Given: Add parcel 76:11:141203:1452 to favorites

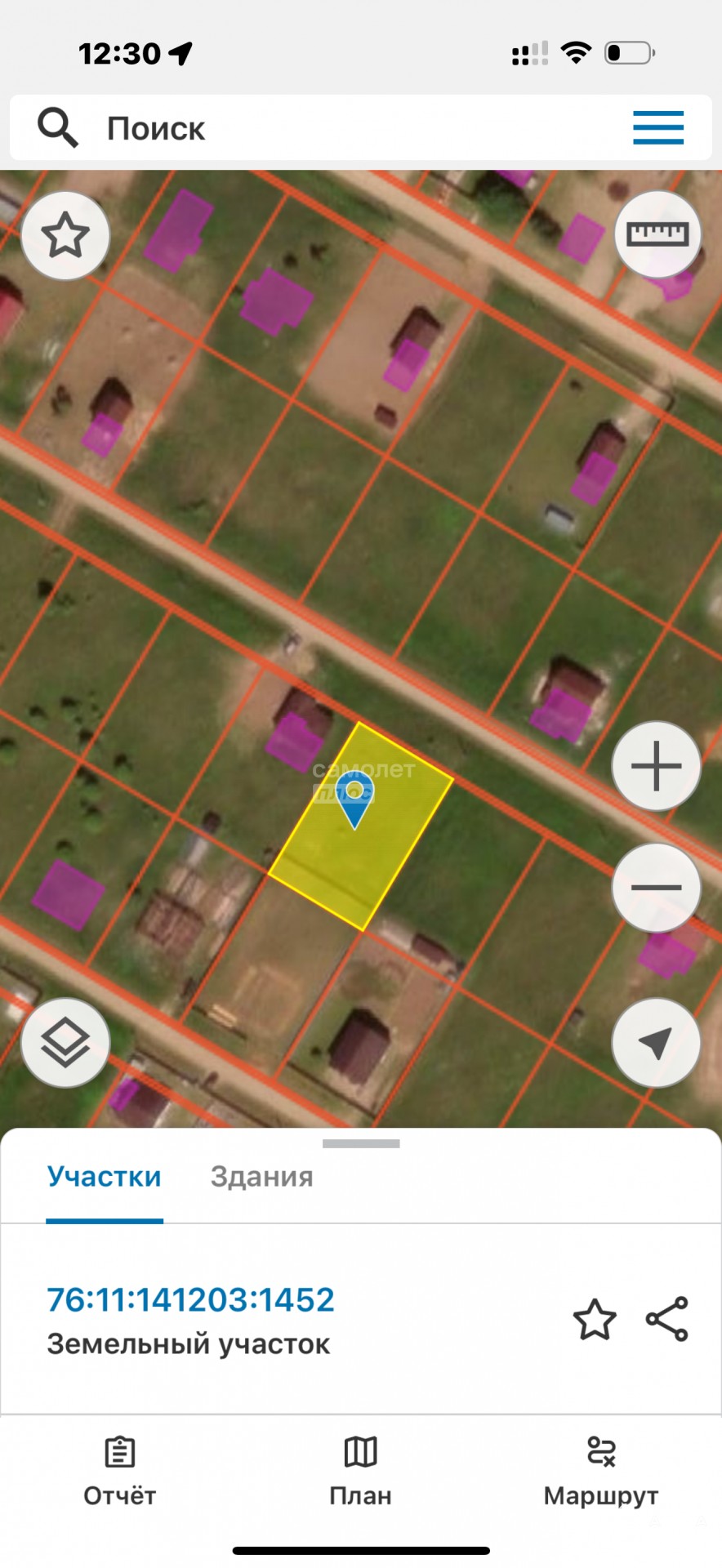Looking at the screenshot, I should point(595,1320).
